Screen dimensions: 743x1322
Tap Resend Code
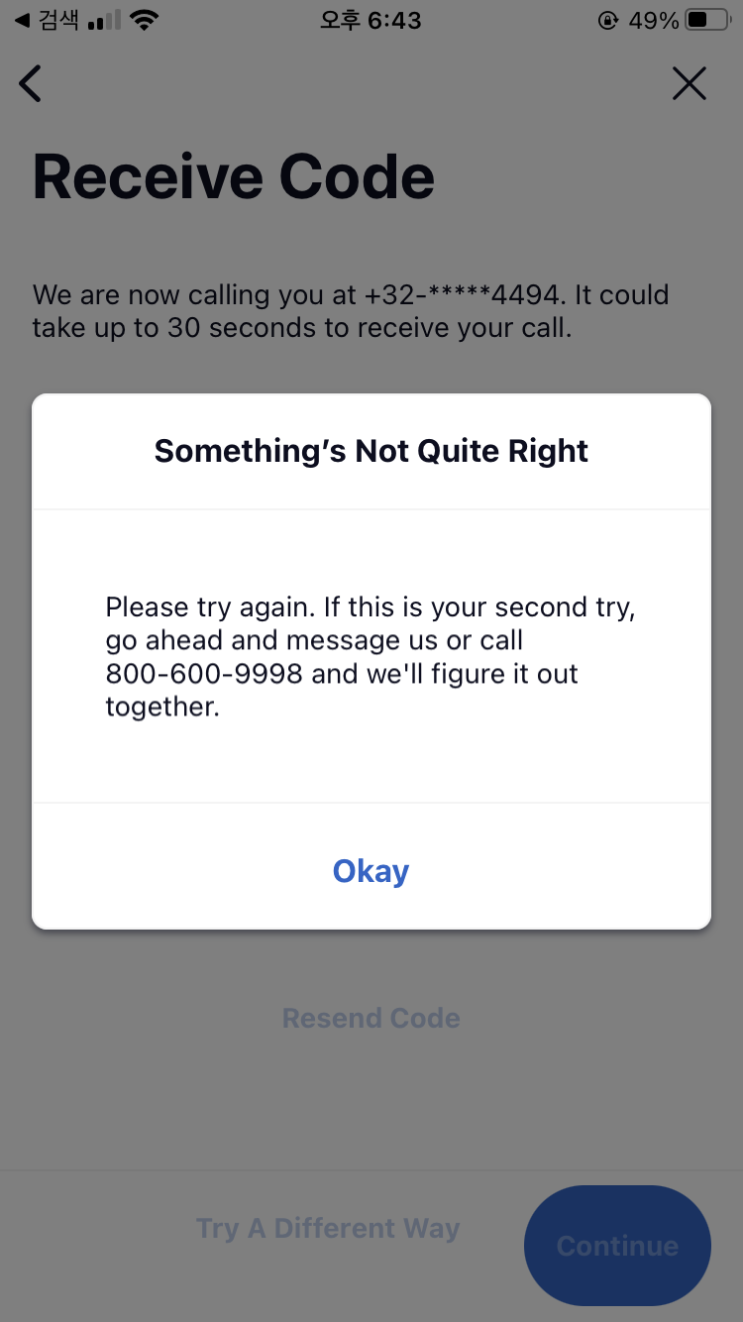click(x=371, y=1018)
